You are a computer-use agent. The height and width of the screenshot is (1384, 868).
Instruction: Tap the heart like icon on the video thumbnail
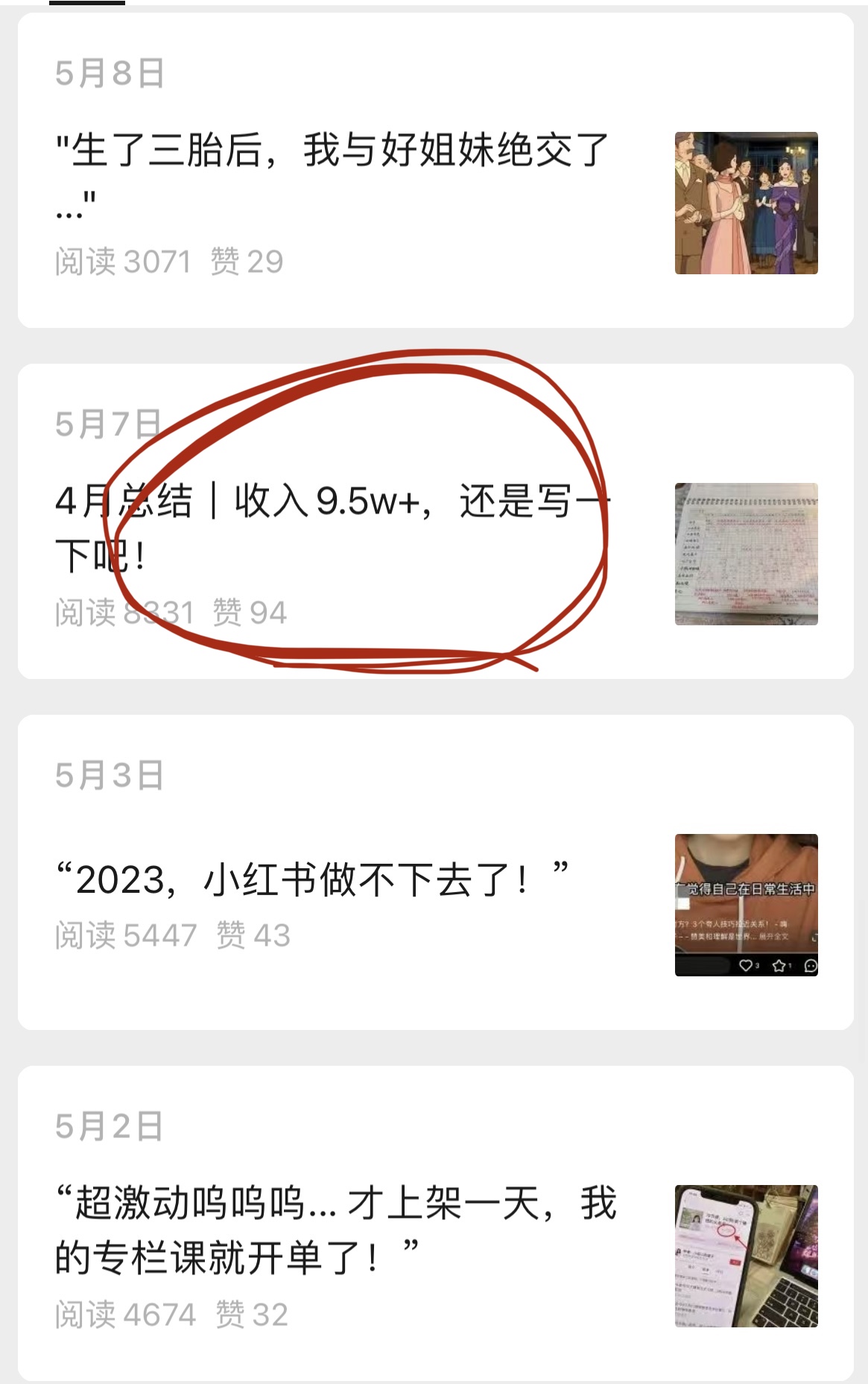click(x=747, y=965)
